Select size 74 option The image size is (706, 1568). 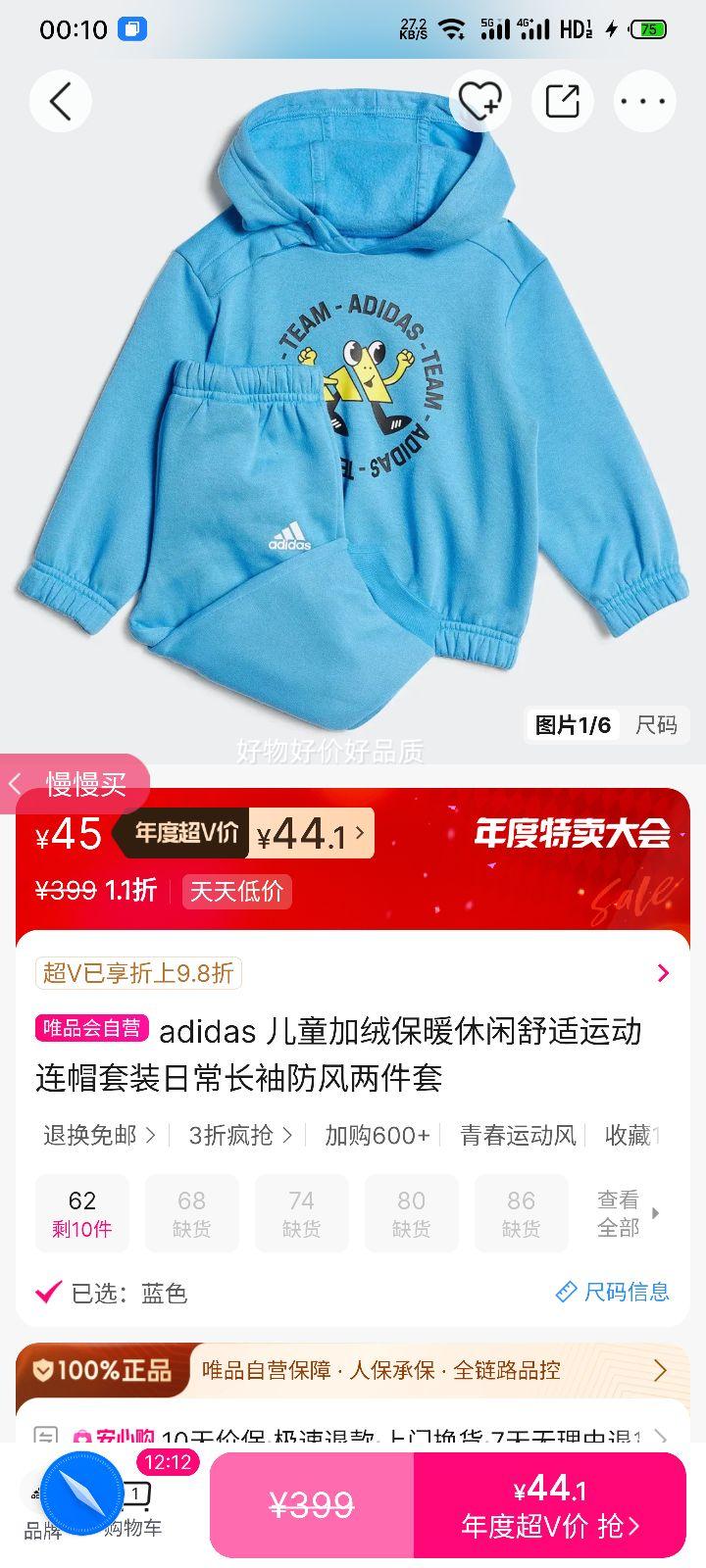click(301, 1213)
